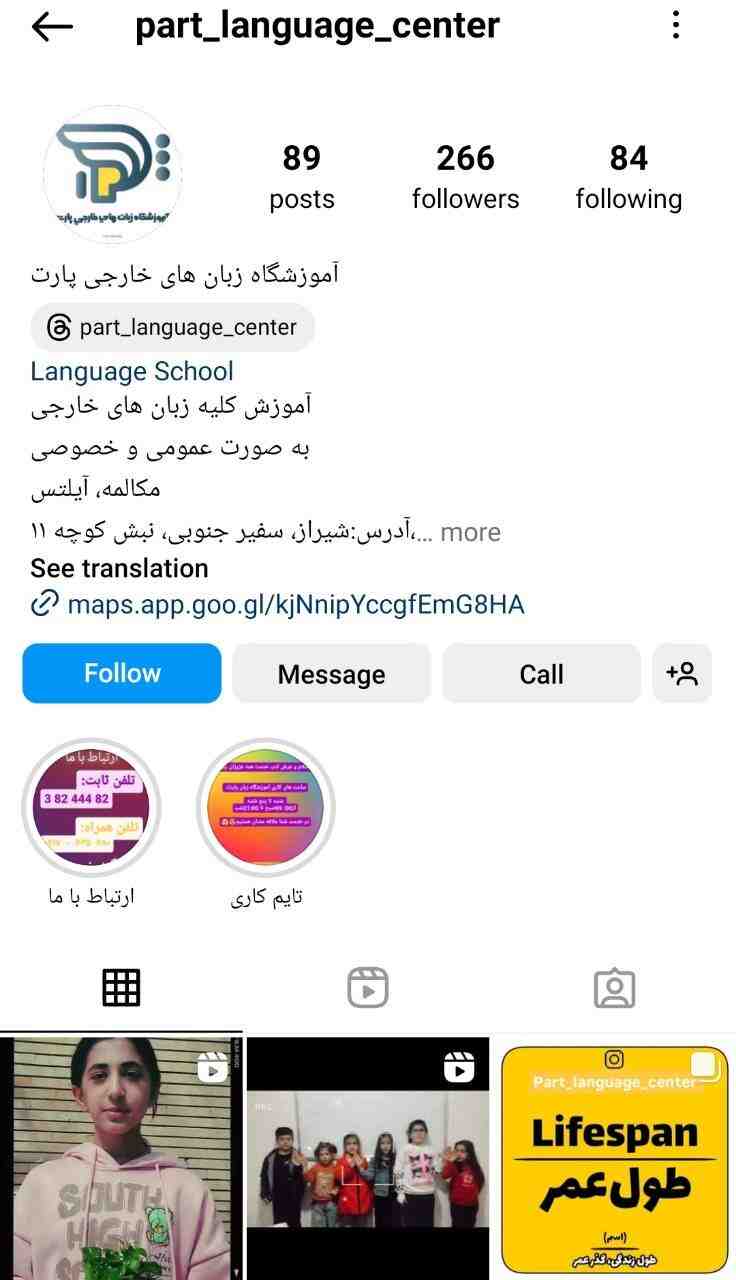Switch to the Reels tab
736x1280 pixels.
coord(367,988)
